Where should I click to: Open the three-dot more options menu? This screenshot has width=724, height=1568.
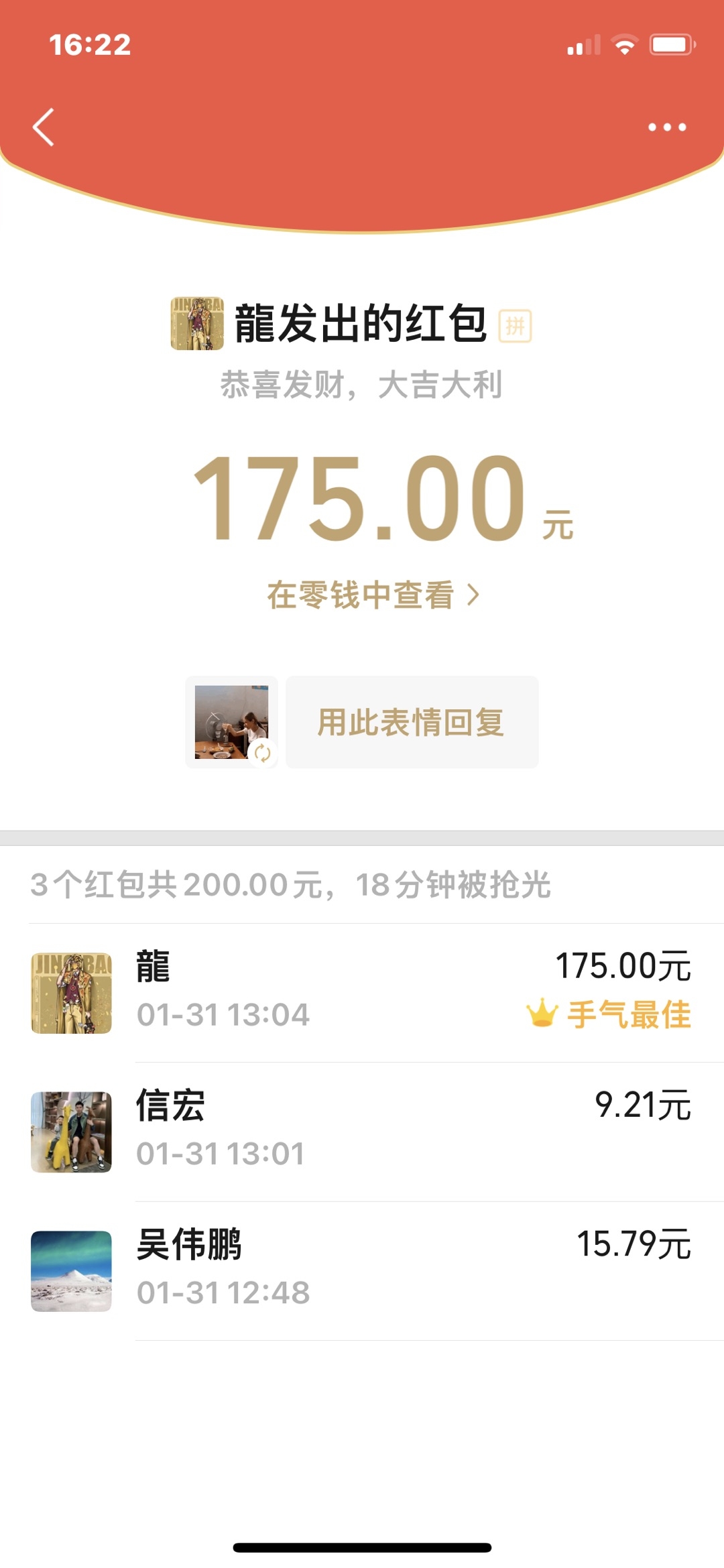pyautogui.click(x=667, y=127)
